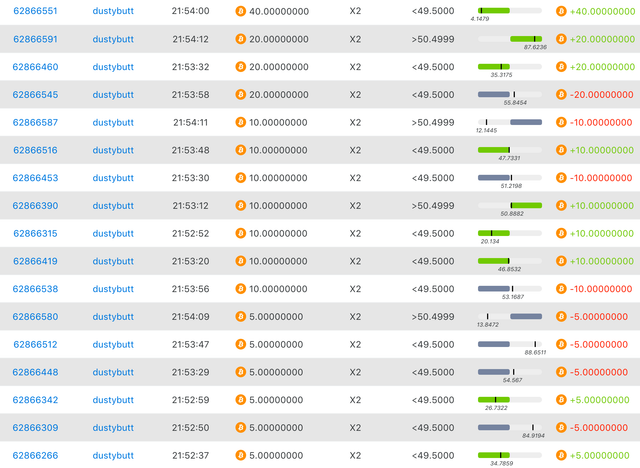The image size is (640, 468).
Task: Visit dustybutt's user link in row 62866266
Action: (112, 456)
